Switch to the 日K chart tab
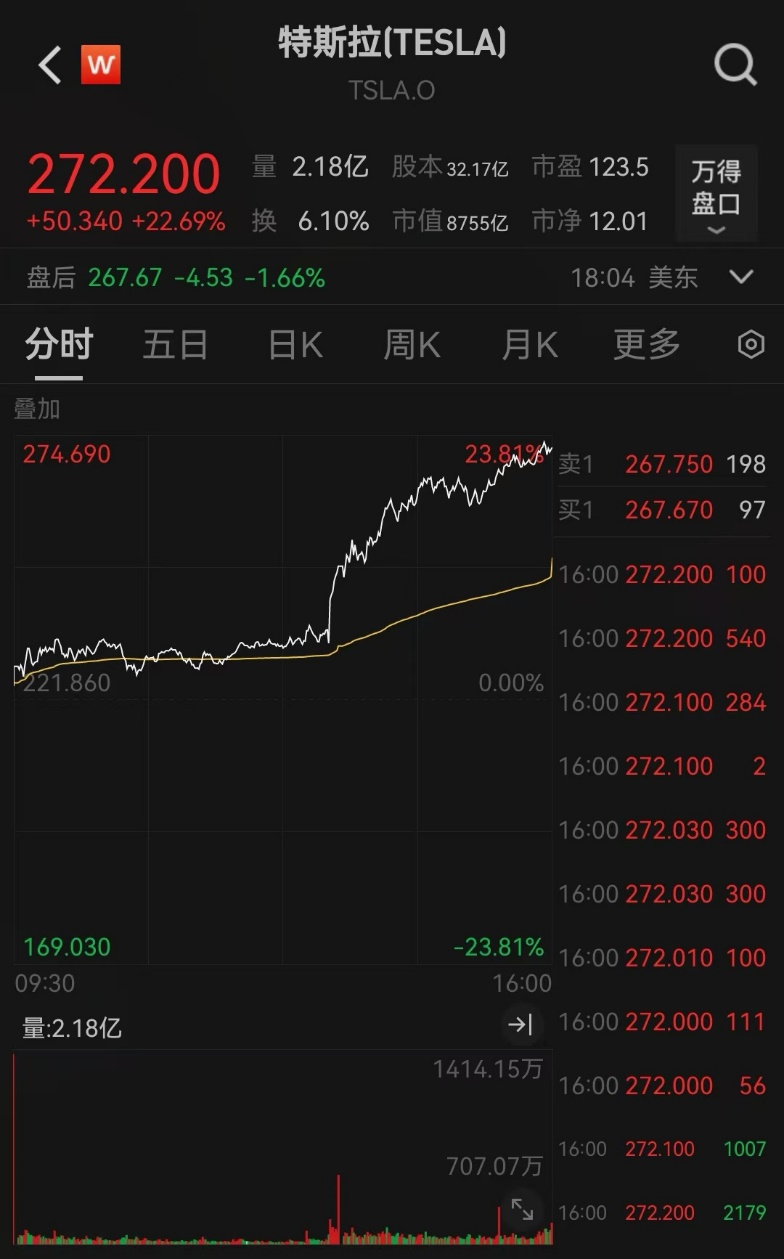 click(x=295, y=345)
